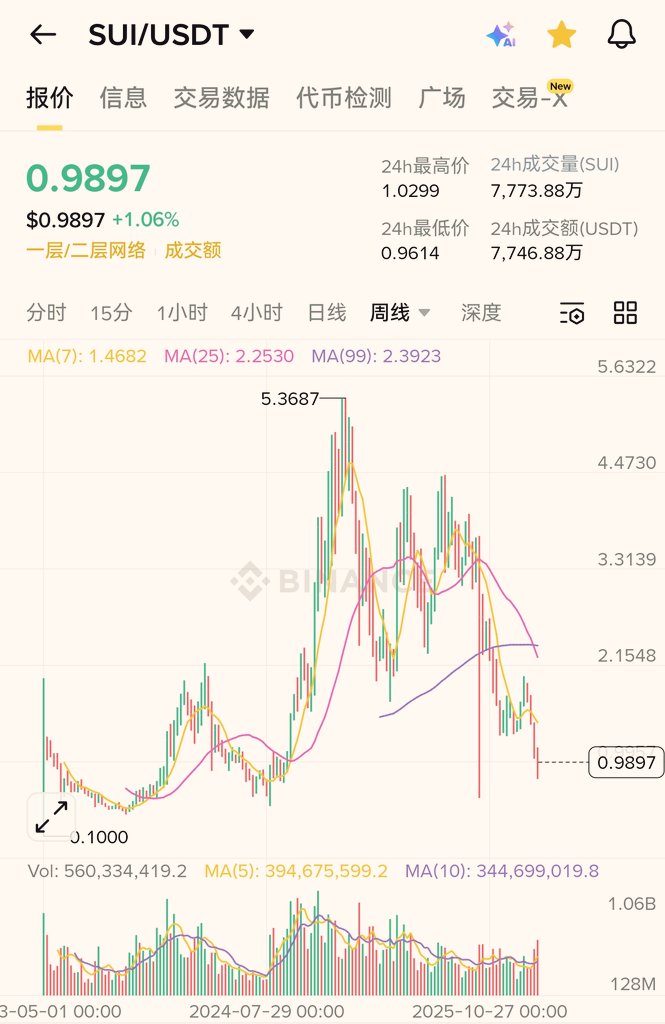
Task: Go back using the arrow icon
Action: point(43,35)
